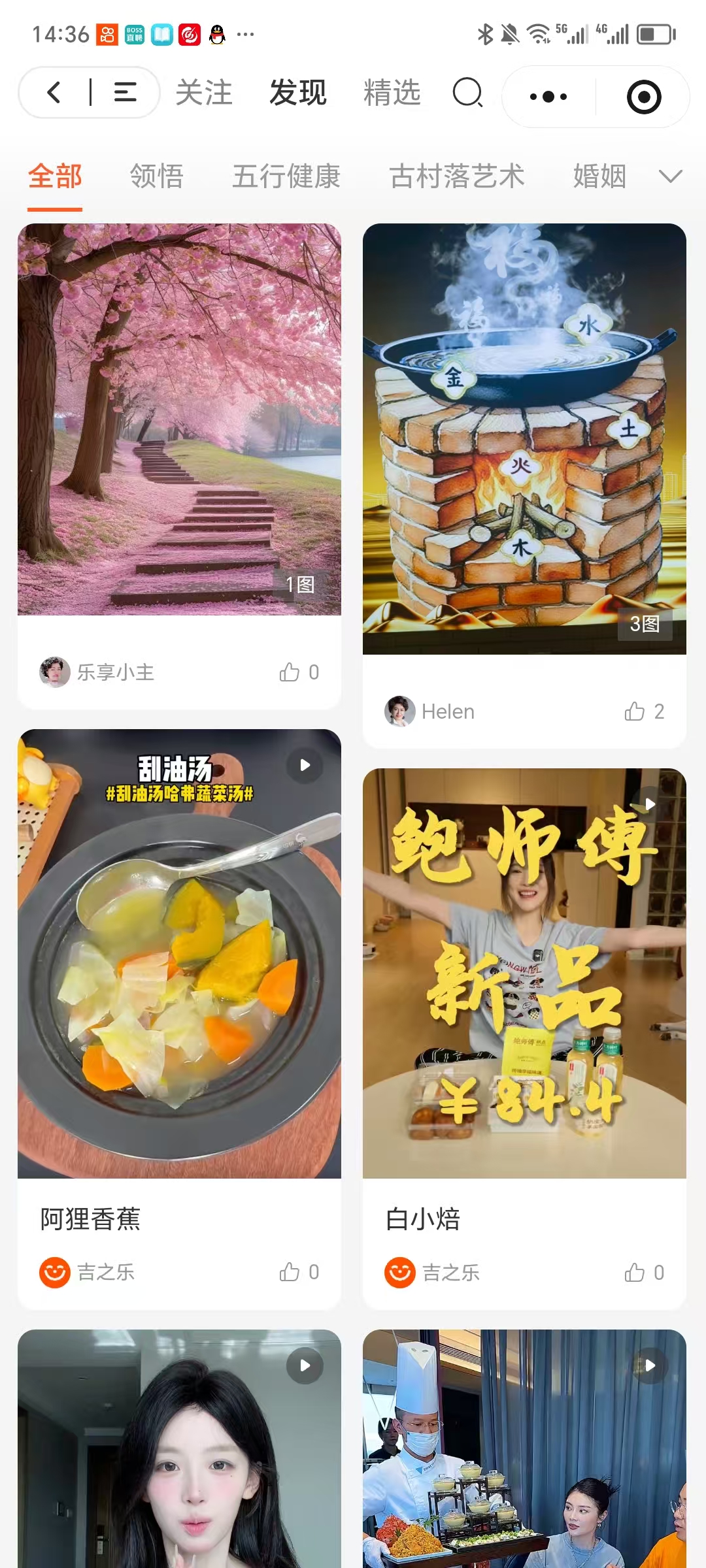Open search with the magnifier icon

click(x=467, y=93)
